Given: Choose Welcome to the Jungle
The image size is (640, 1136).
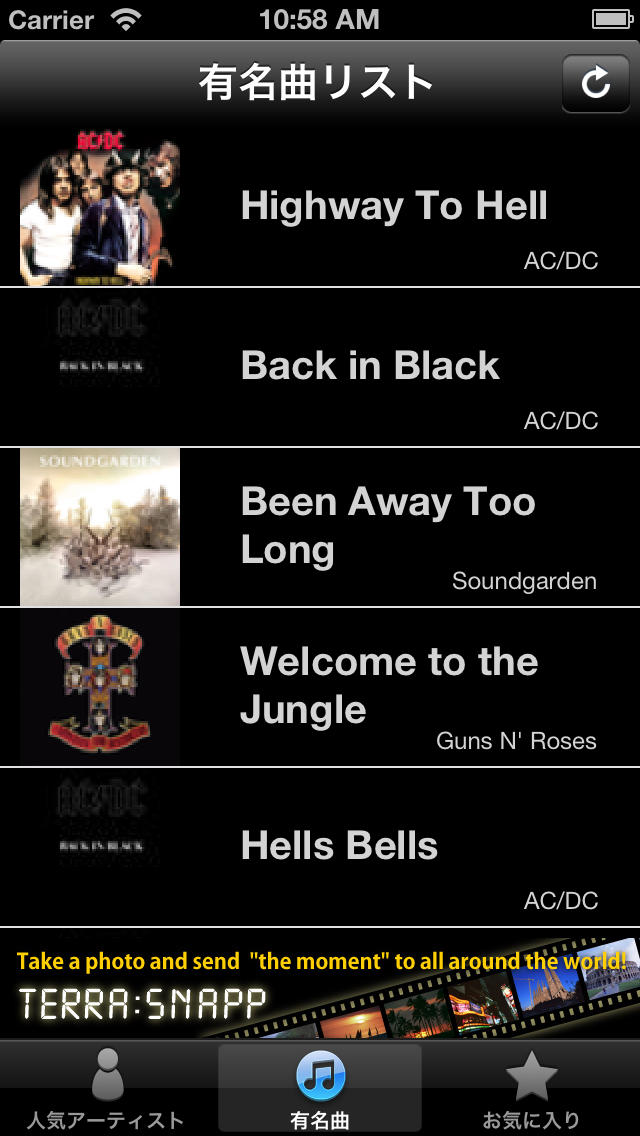Looking at the screenshot, I should [x=390, y=686].
